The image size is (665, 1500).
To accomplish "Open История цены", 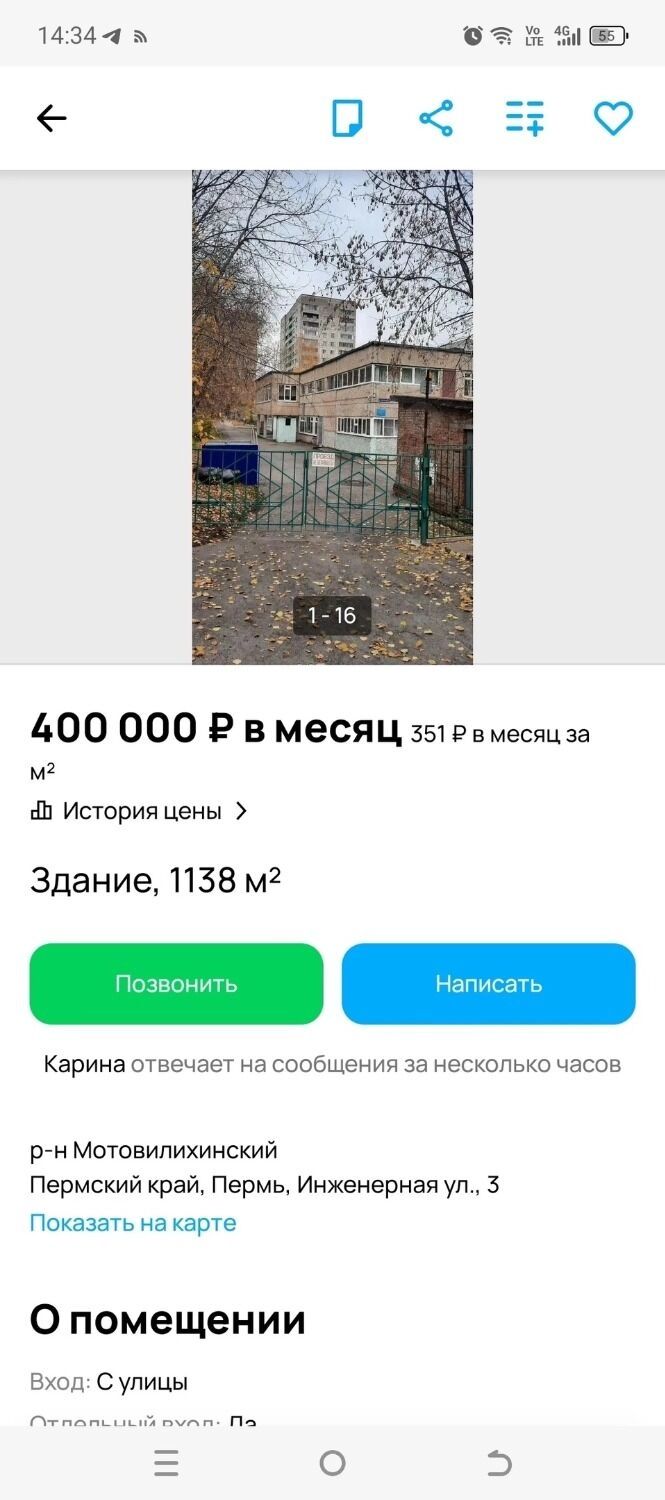I will pos(140,811).
